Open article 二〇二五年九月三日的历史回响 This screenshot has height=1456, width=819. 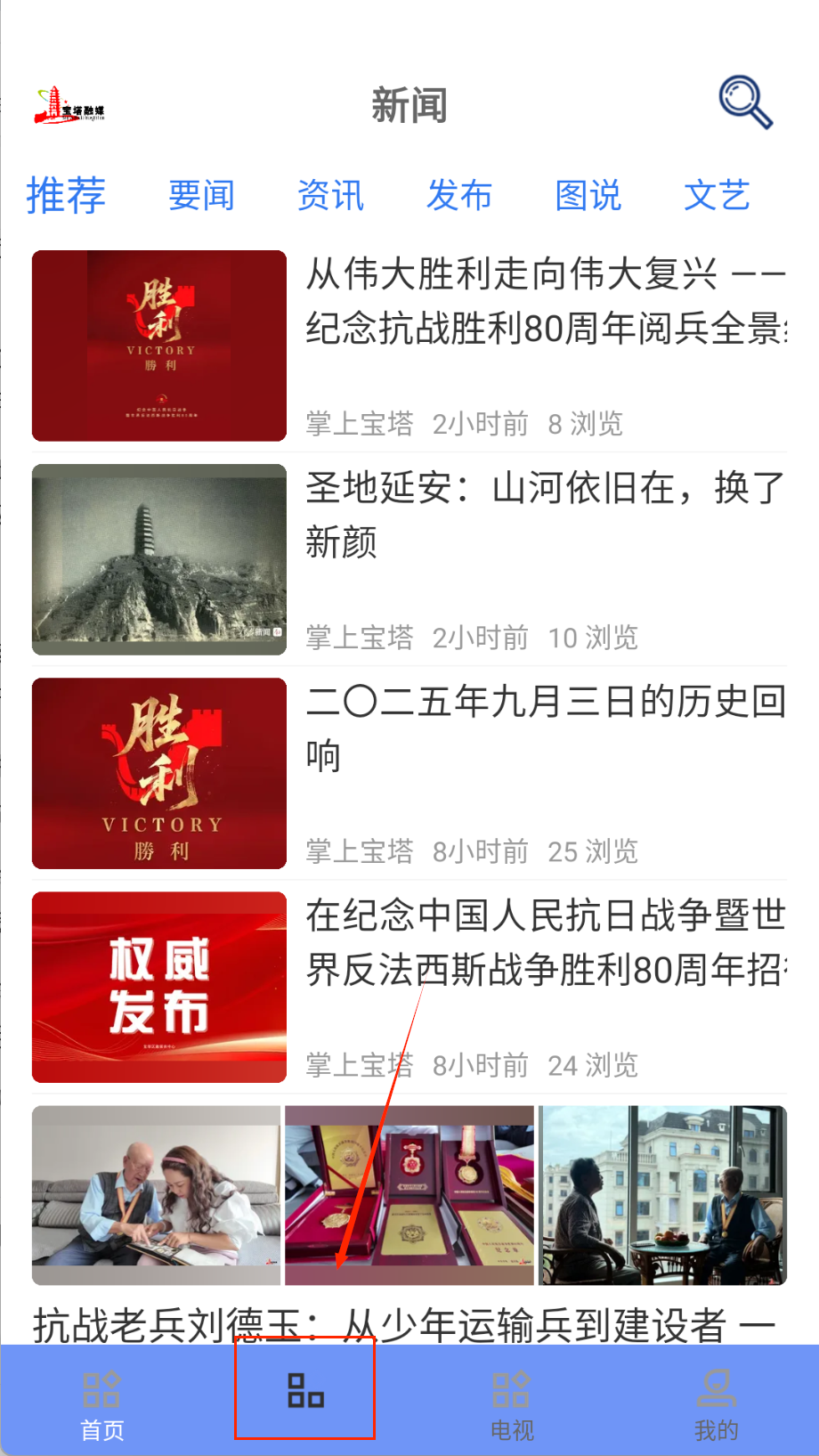coord(545,728)
